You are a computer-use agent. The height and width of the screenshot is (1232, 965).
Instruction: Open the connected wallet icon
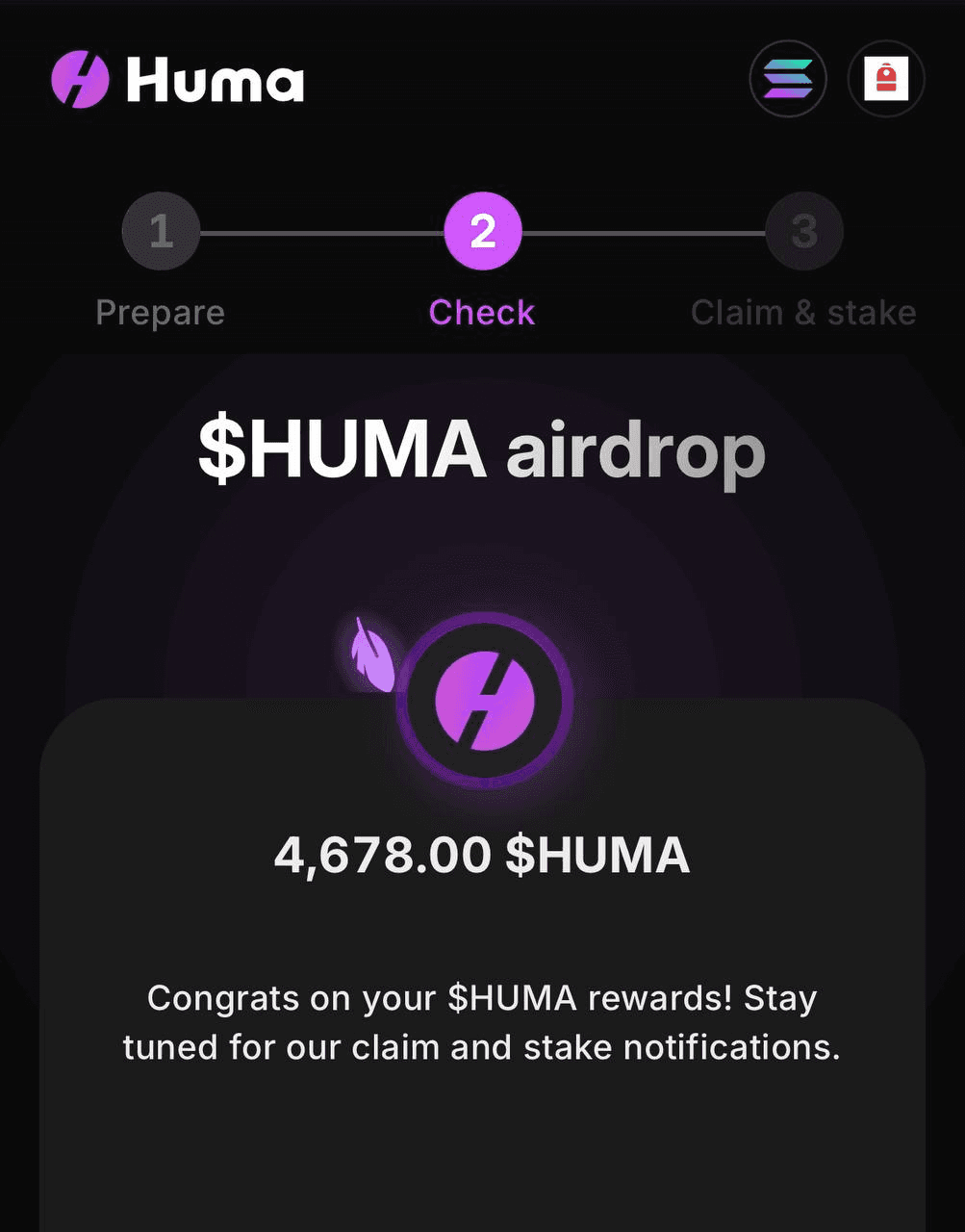[886, 79]
